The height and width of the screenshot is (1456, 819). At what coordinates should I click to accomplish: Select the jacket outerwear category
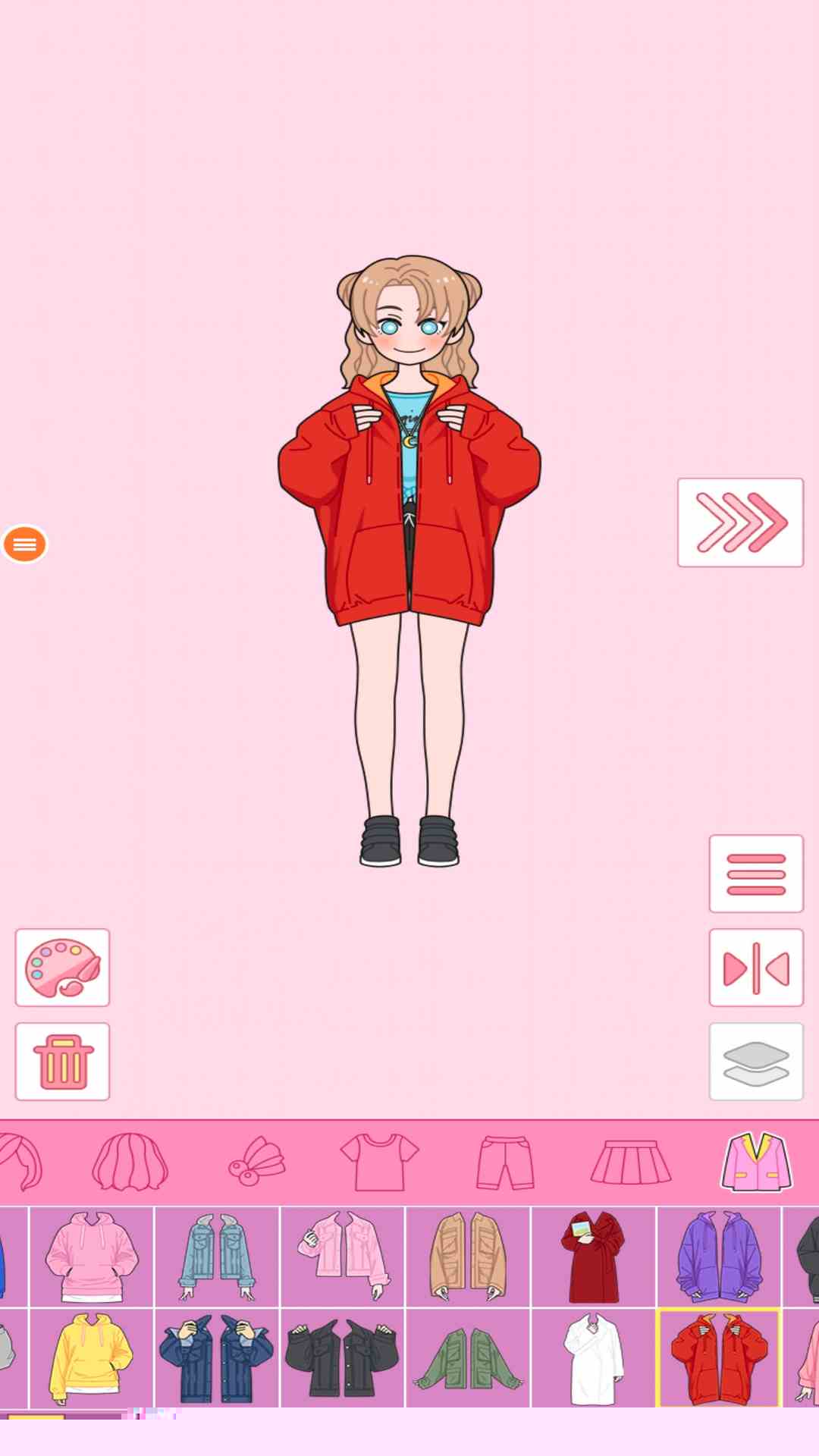756,1162
